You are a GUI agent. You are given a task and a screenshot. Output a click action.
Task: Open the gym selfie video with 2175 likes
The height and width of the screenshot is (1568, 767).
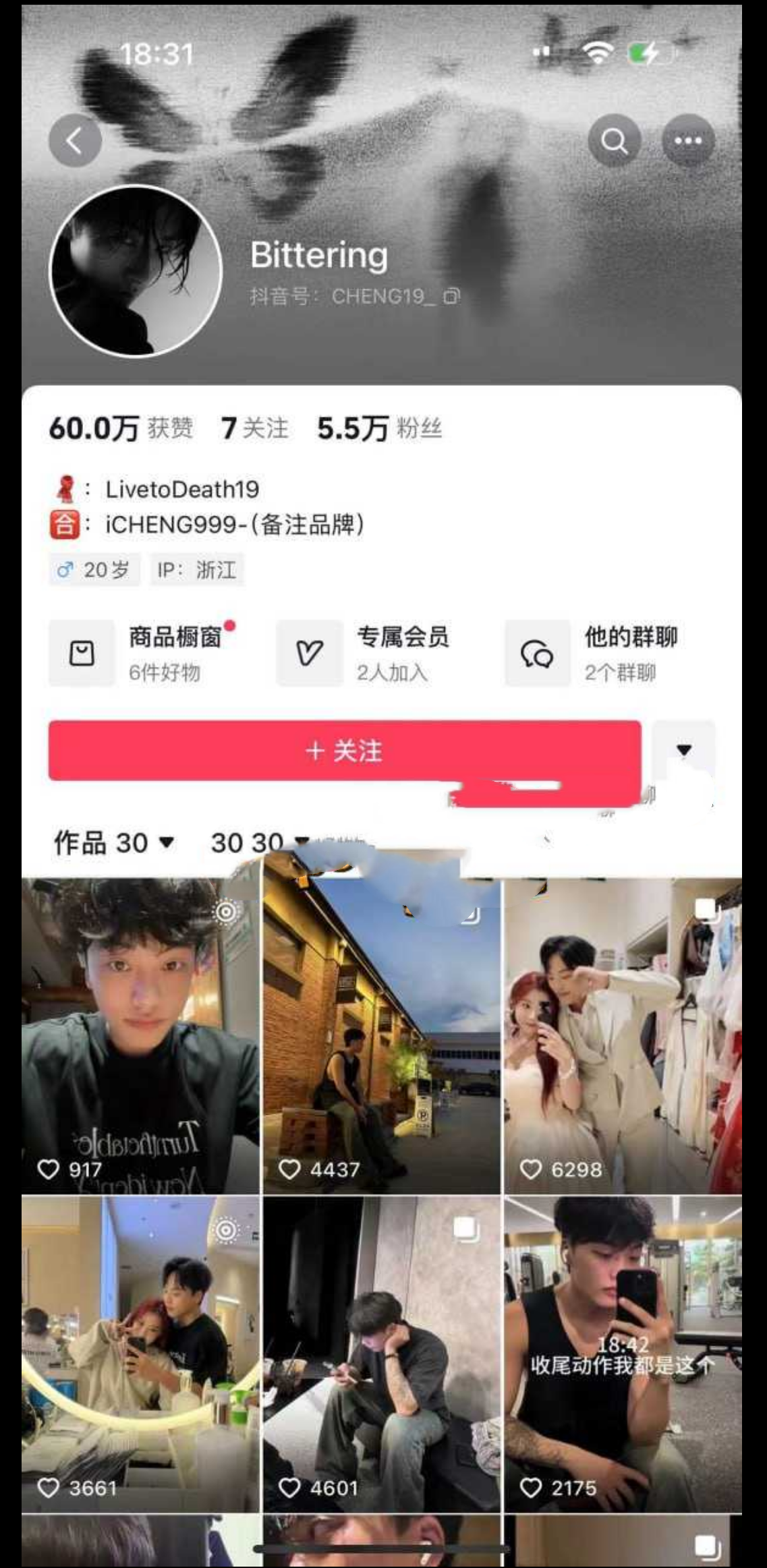[x=623, y=1354]
